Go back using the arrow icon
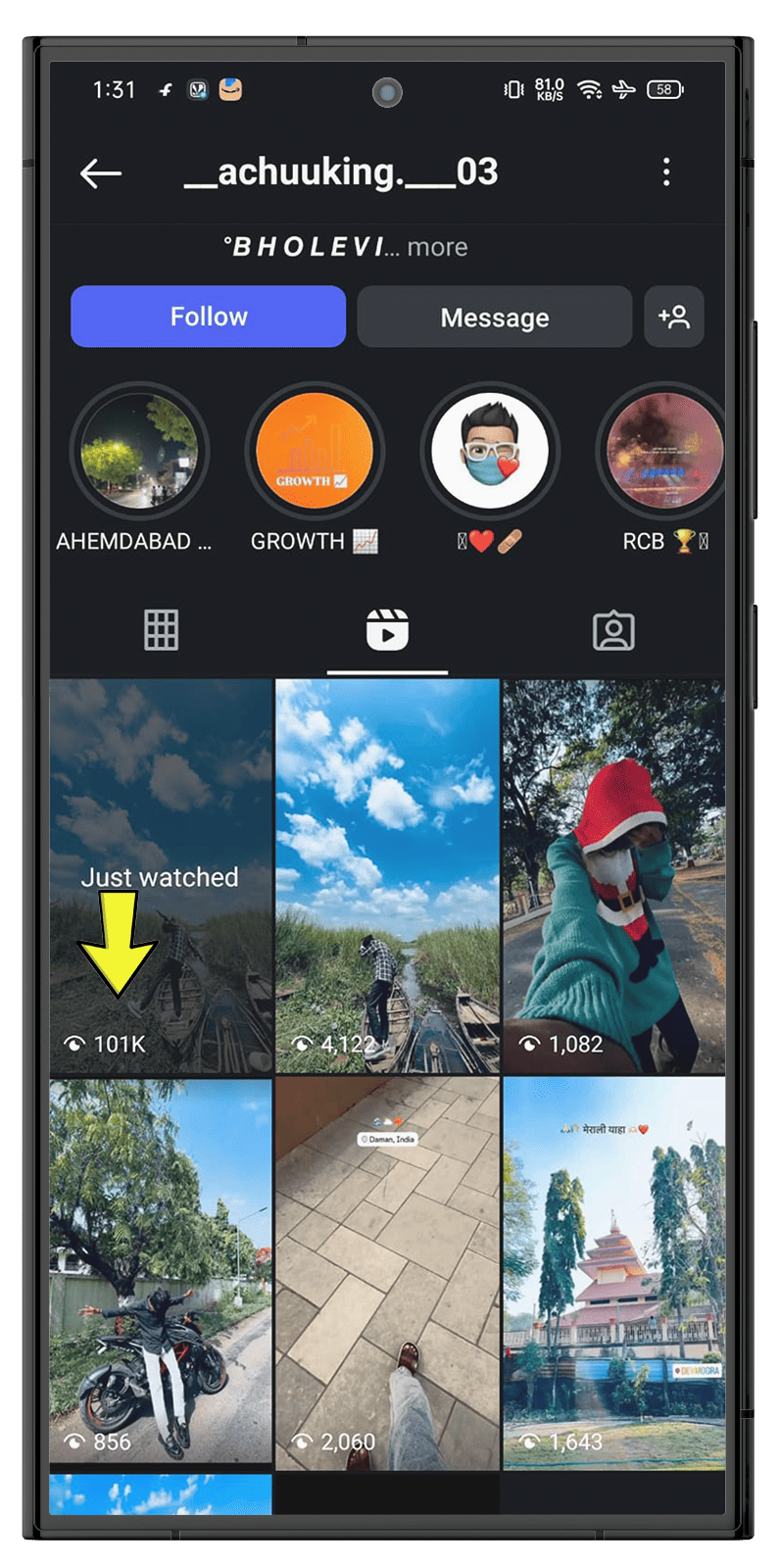This screenshot has width=779, height=1568. pos(101,173)
